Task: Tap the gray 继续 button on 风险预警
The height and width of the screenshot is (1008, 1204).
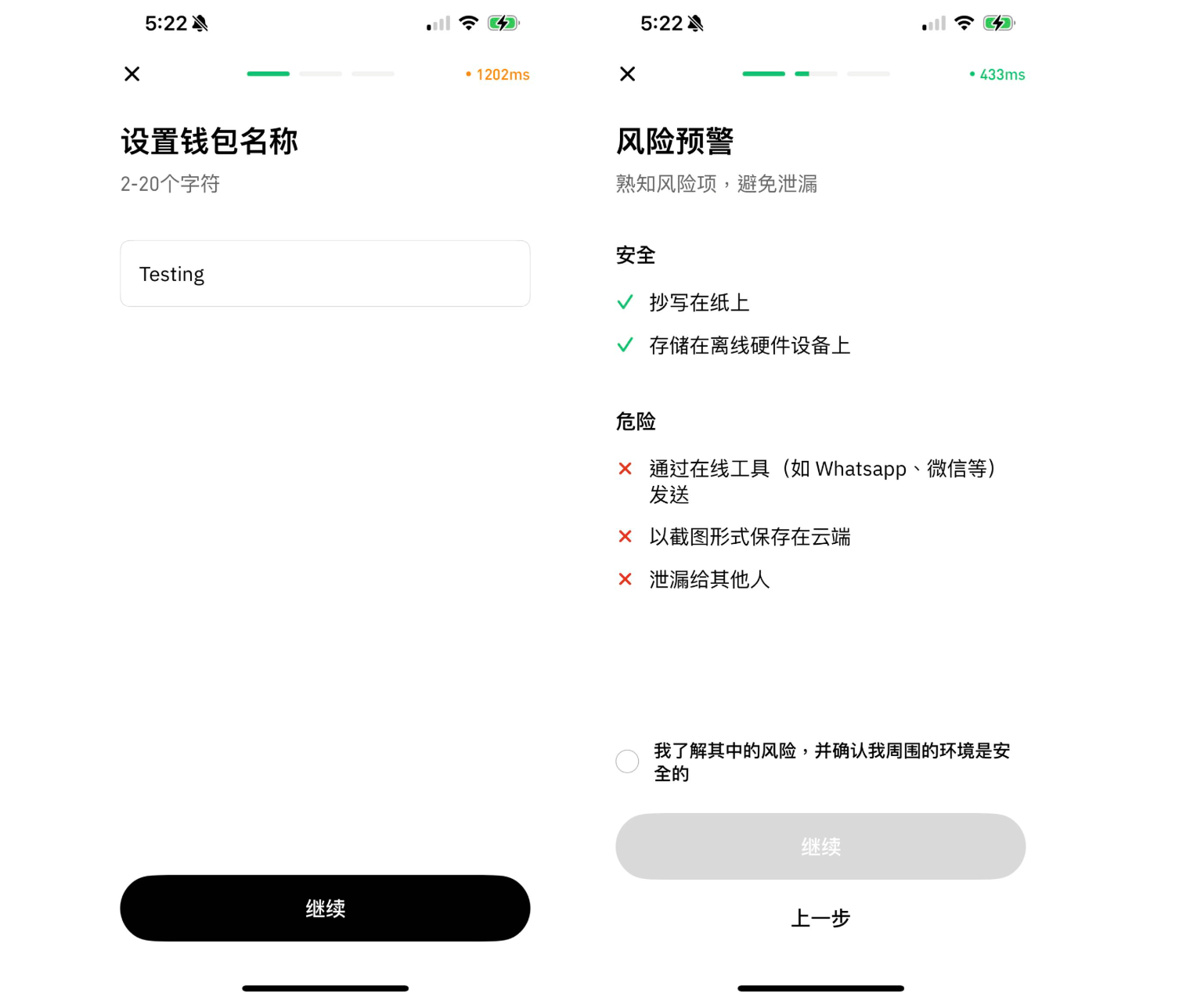Action: coord(820,846)
